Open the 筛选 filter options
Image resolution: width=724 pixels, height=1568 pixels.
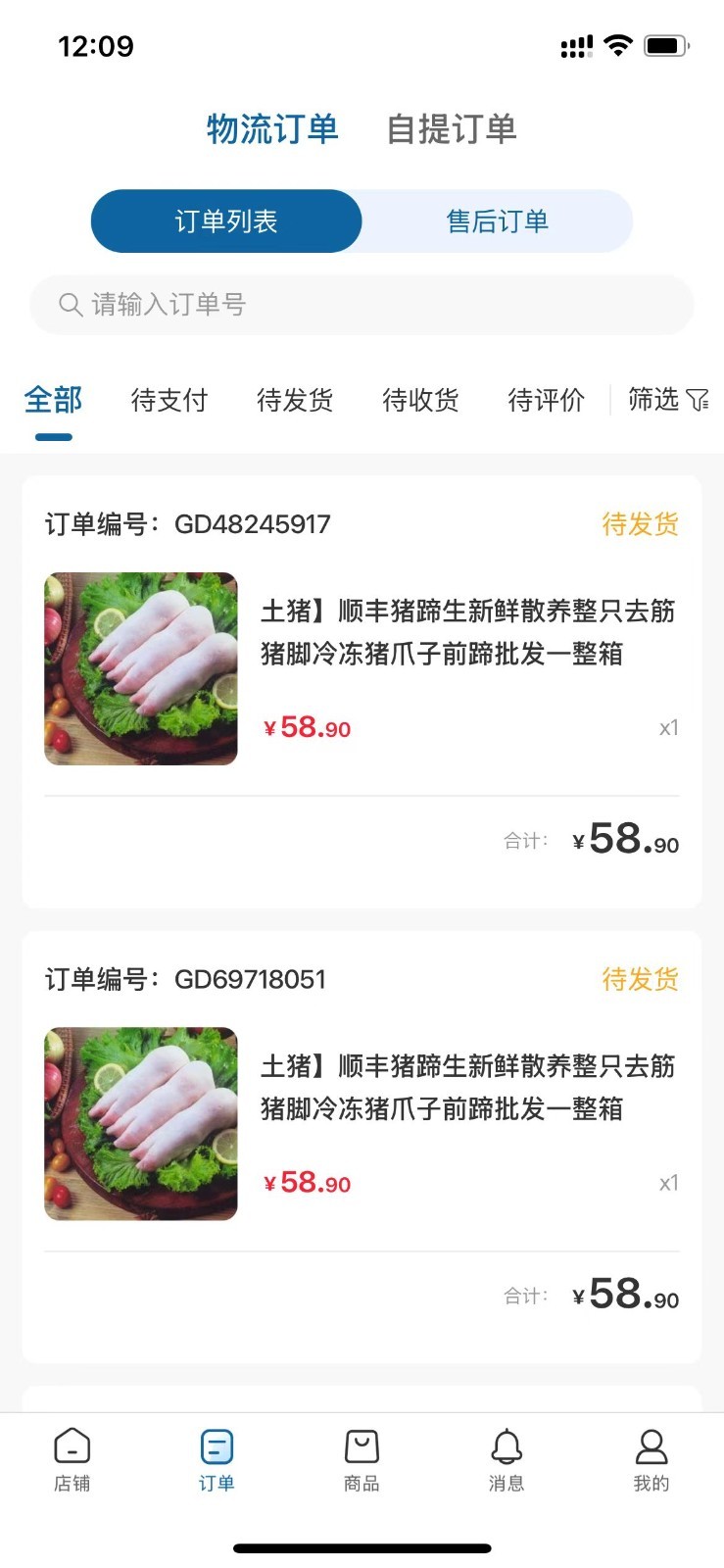coord(667,400)
